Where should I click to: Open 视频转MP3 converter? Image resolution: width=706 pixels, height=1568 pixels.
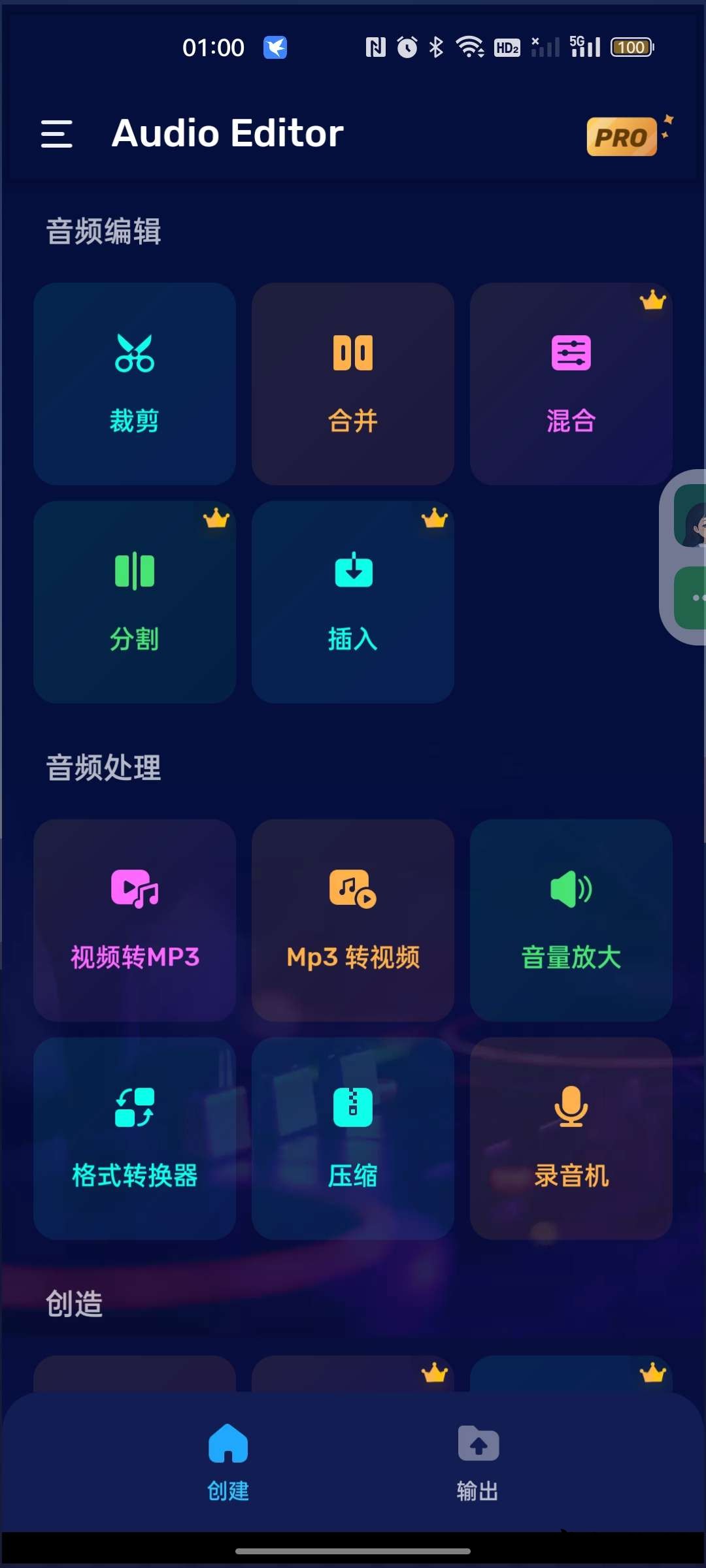pyautogui.click(x=135, y=920)
